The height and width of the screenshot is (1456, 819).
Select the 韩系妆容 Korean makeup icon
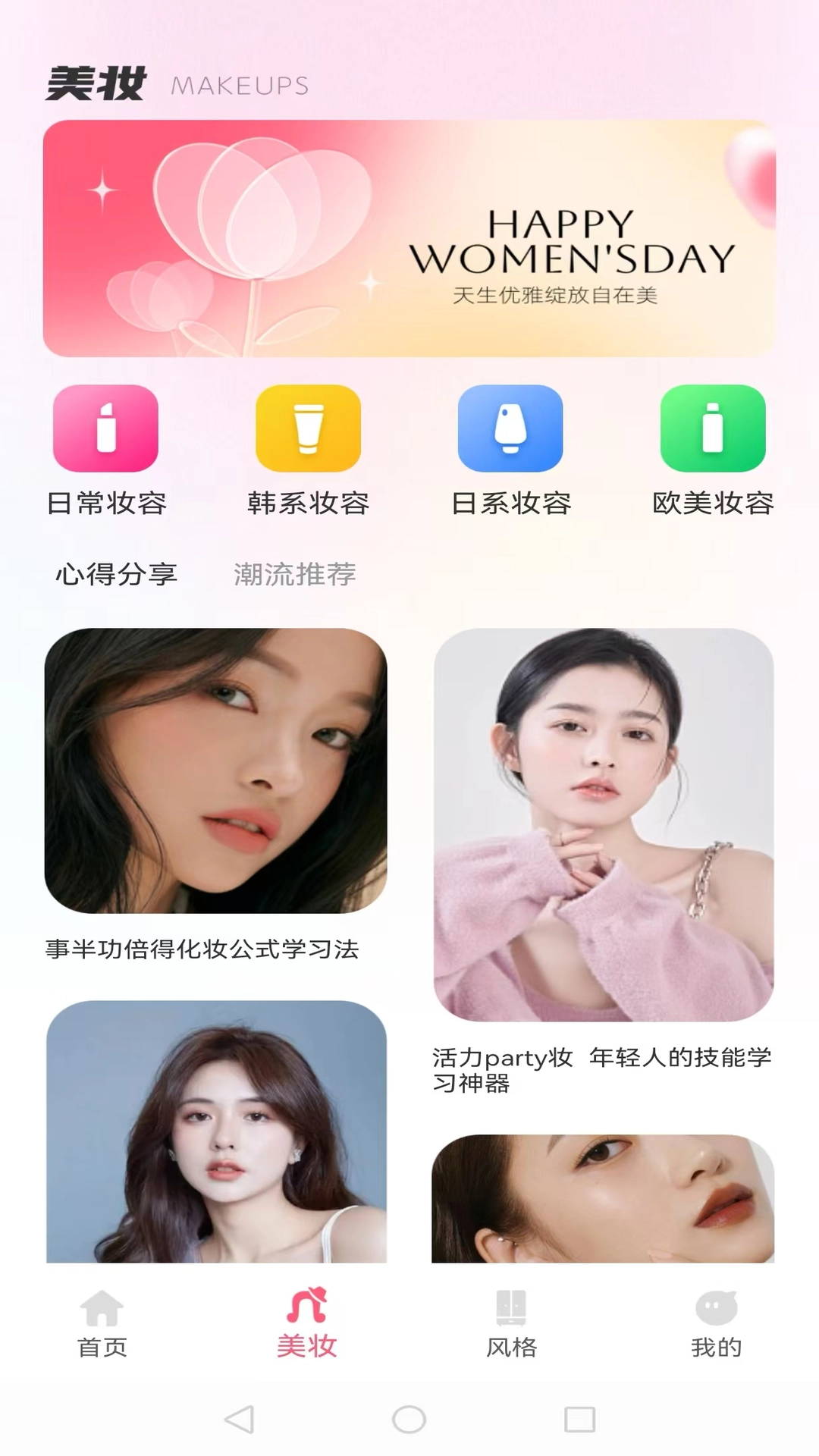(306, 428)
